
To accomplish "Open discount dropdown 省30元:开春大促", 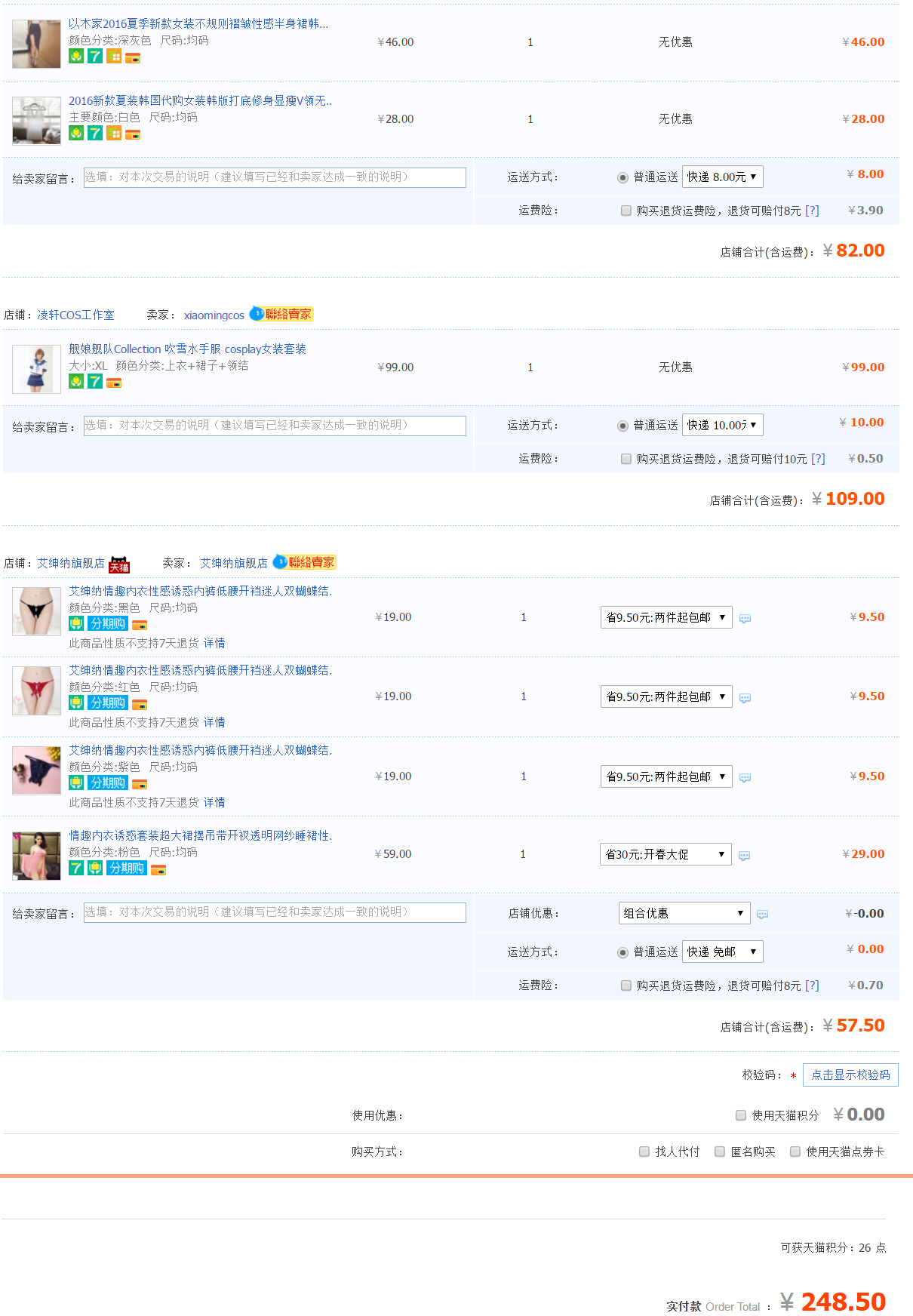I will [666, 854].
